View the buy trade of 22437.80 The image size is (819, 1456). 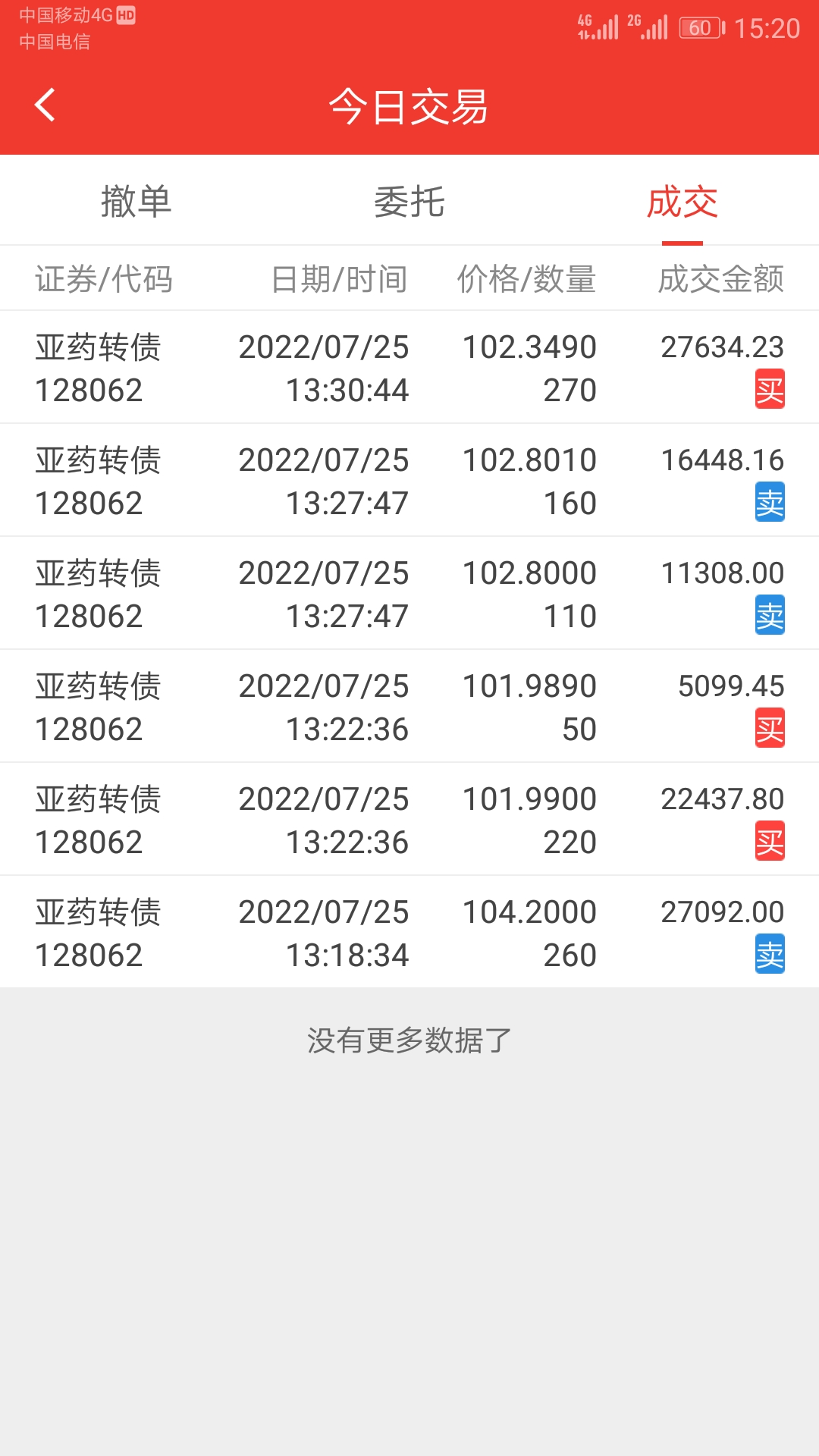(x=409, y=820)
